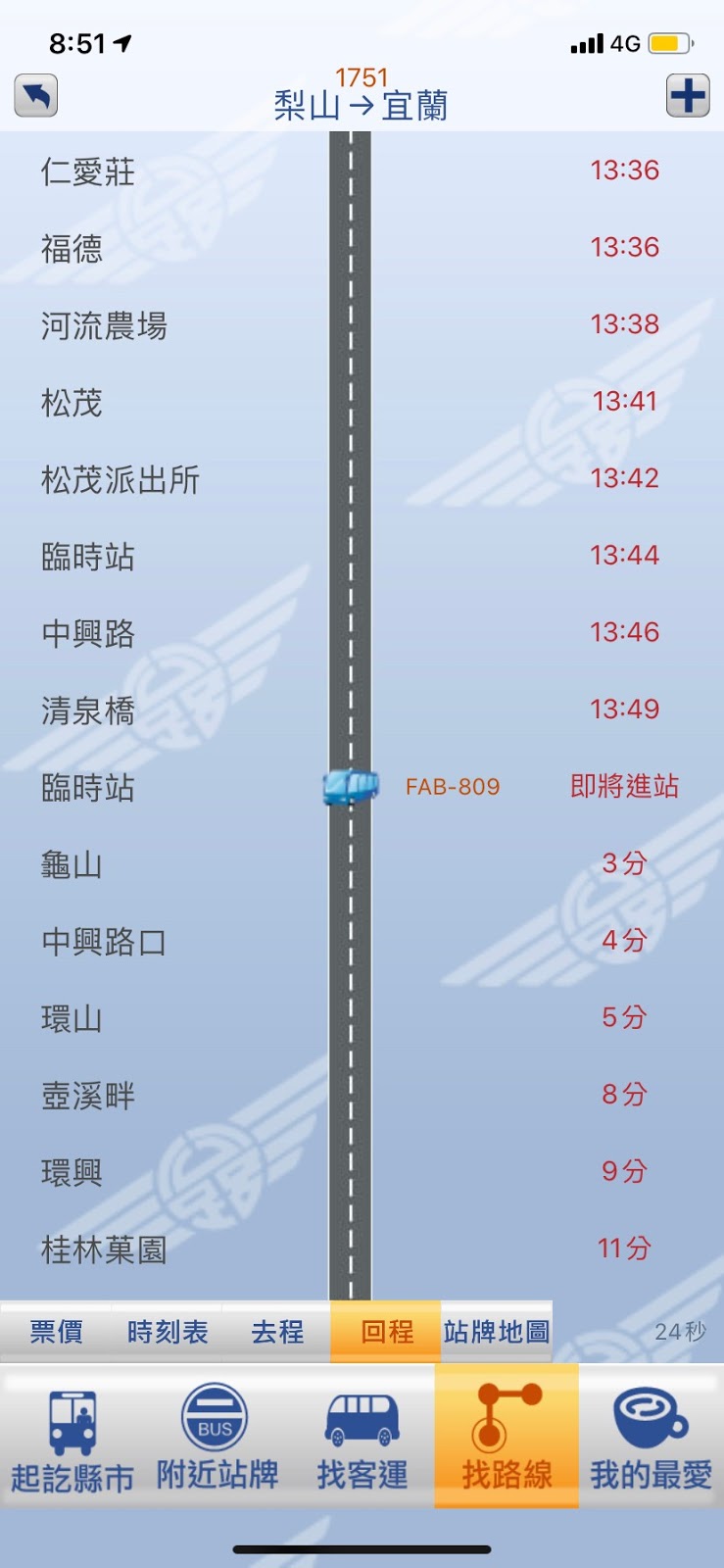The width and height of the screenshot is (724, 1568).
Task: Open the 站牌地圖 stop map
Action: click(497, 1331)
